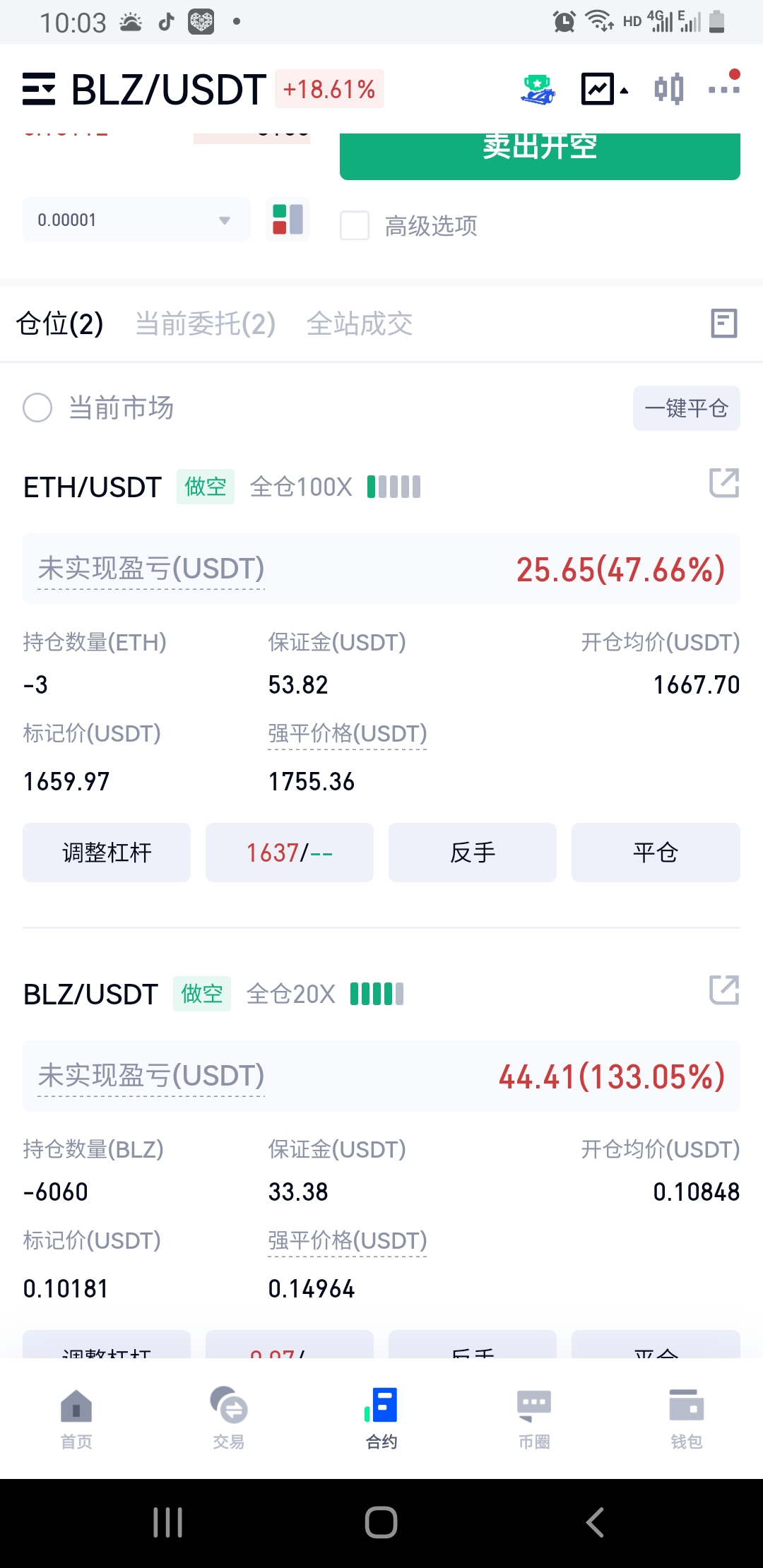This screenshot has height=1568, width=763.
Task: Open the three-dot overflow menu
Action: click(724, 86)
